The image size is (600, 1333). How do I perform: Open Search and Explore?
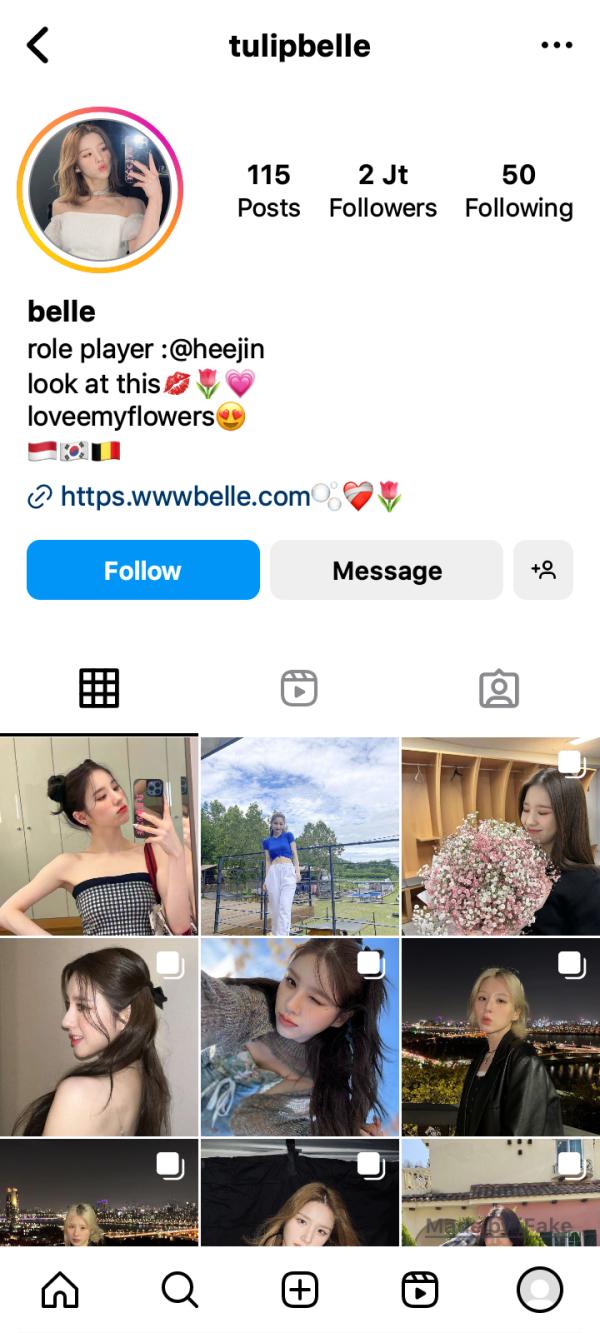click(180, 1290)
